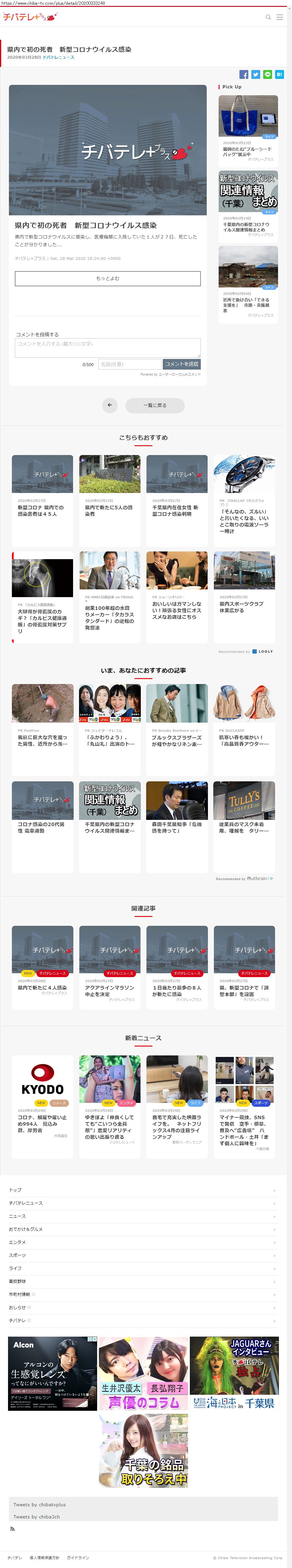Viewport: 292px width, 1568px height.
Task: Bookmark the article on Hatena B!
Action: tap(279, 74)
